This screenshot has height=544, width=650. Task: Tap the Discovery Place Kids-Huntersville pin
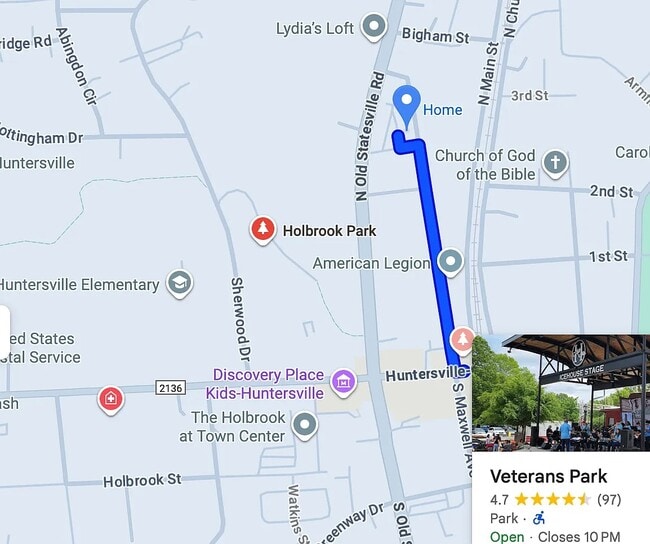click(x=343, y=381)
